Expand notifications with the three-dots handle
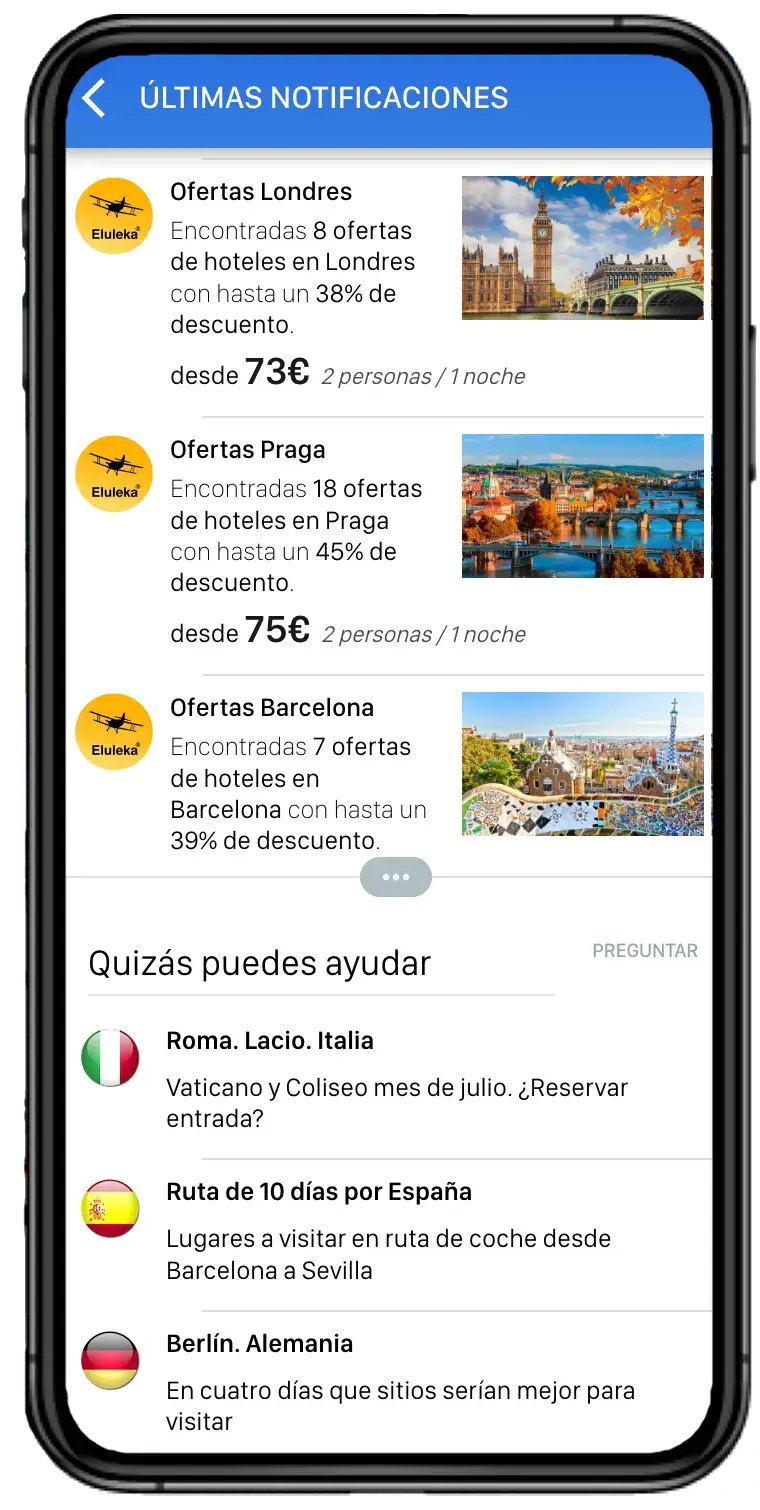 pyautogui.click(x=396, y=877)
